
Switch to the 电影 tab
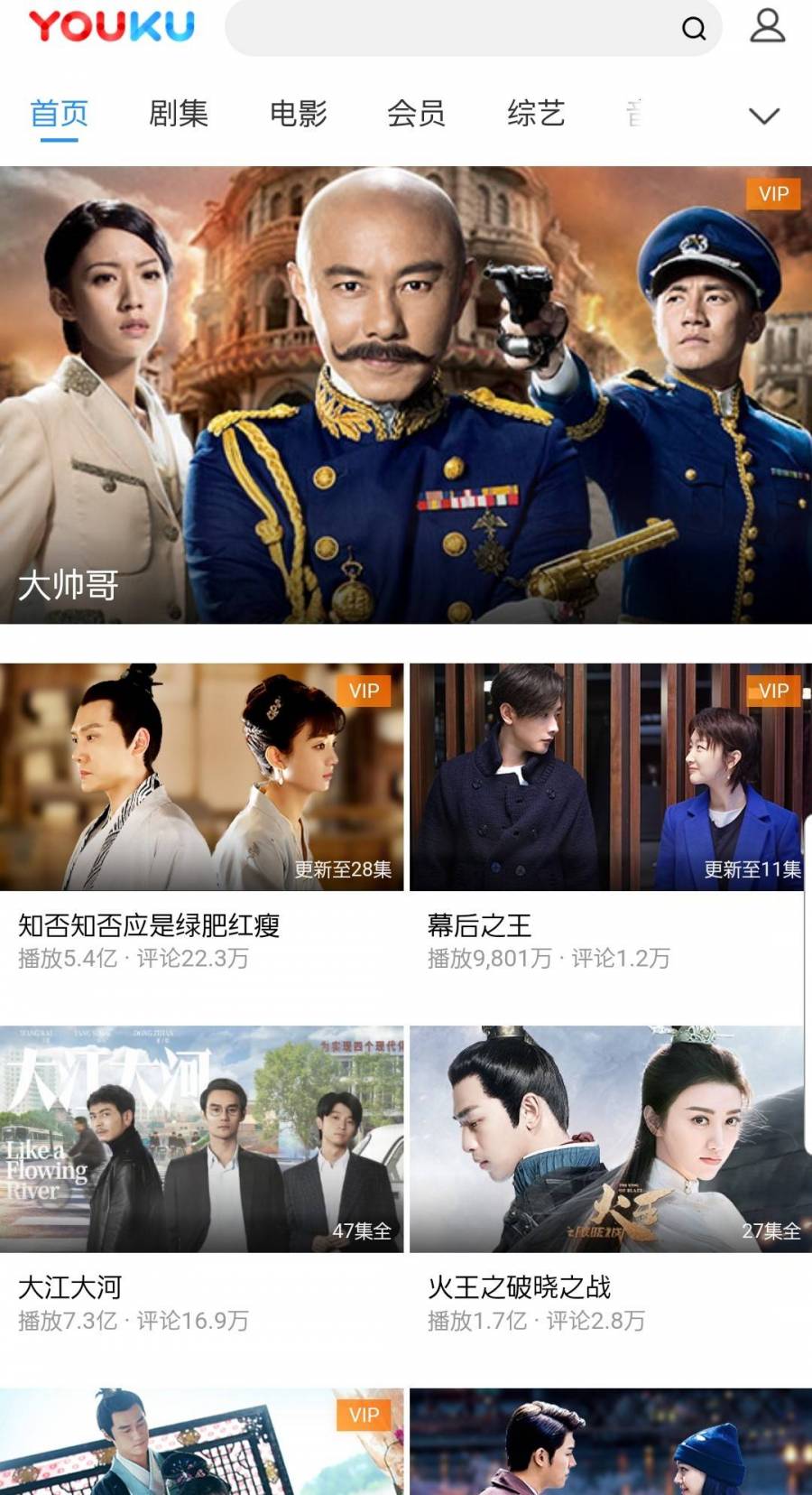click(298, 114)
